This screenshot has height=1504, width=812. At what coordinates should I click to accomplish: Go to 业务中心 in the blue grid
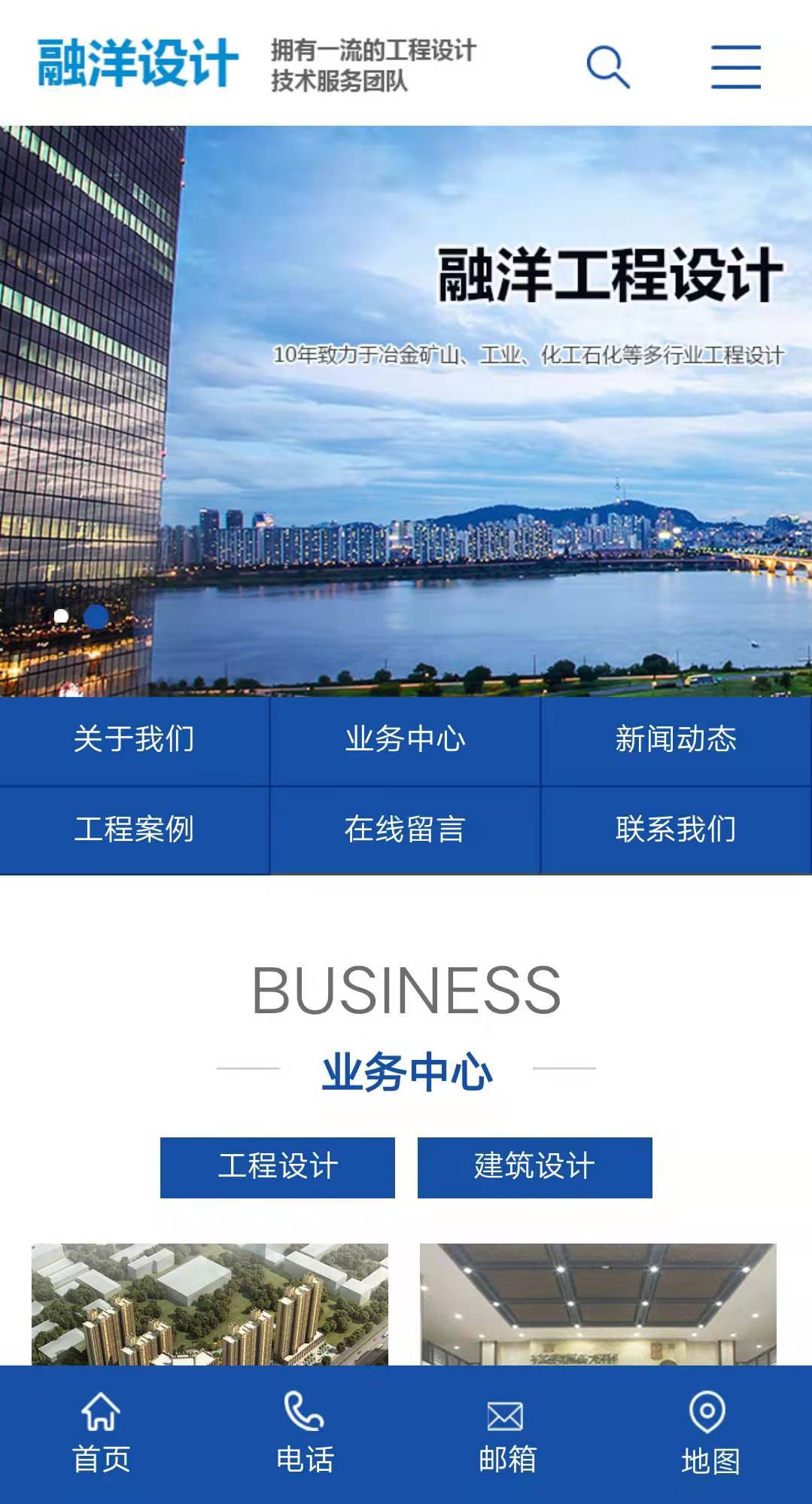[x=405, y=740]
